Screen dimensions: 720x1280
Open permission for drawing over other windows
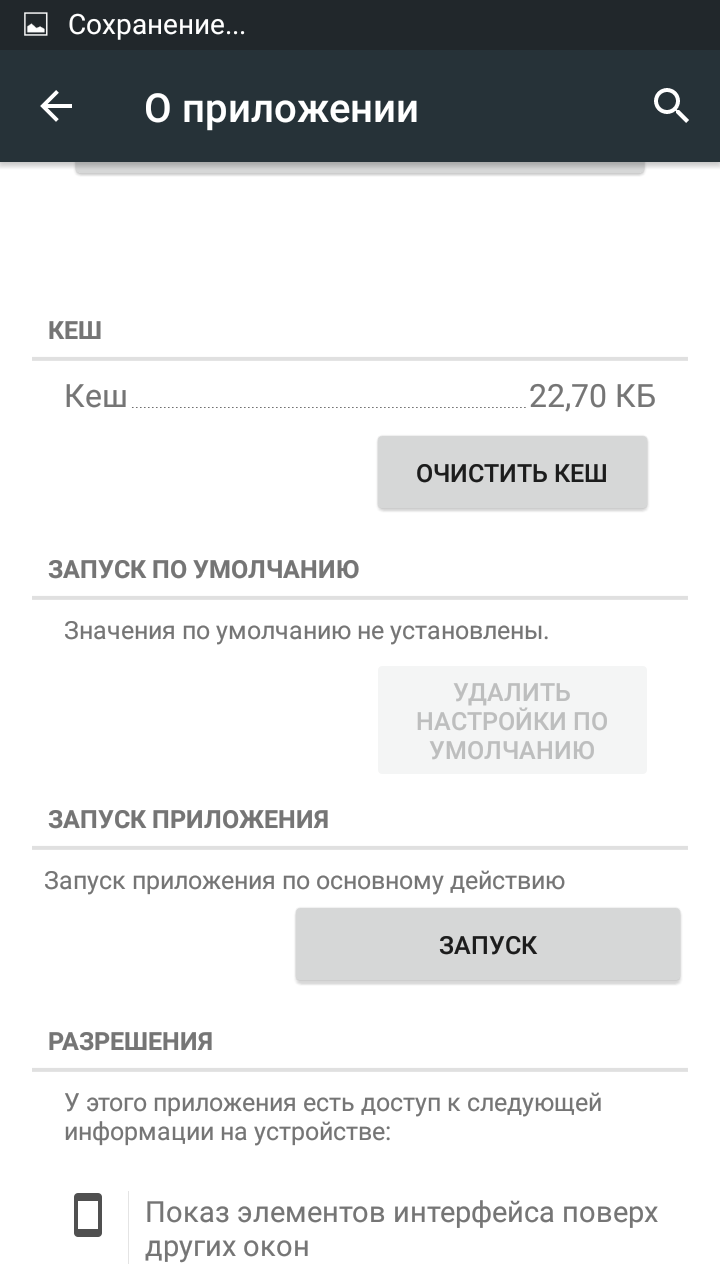[400, 1229]
